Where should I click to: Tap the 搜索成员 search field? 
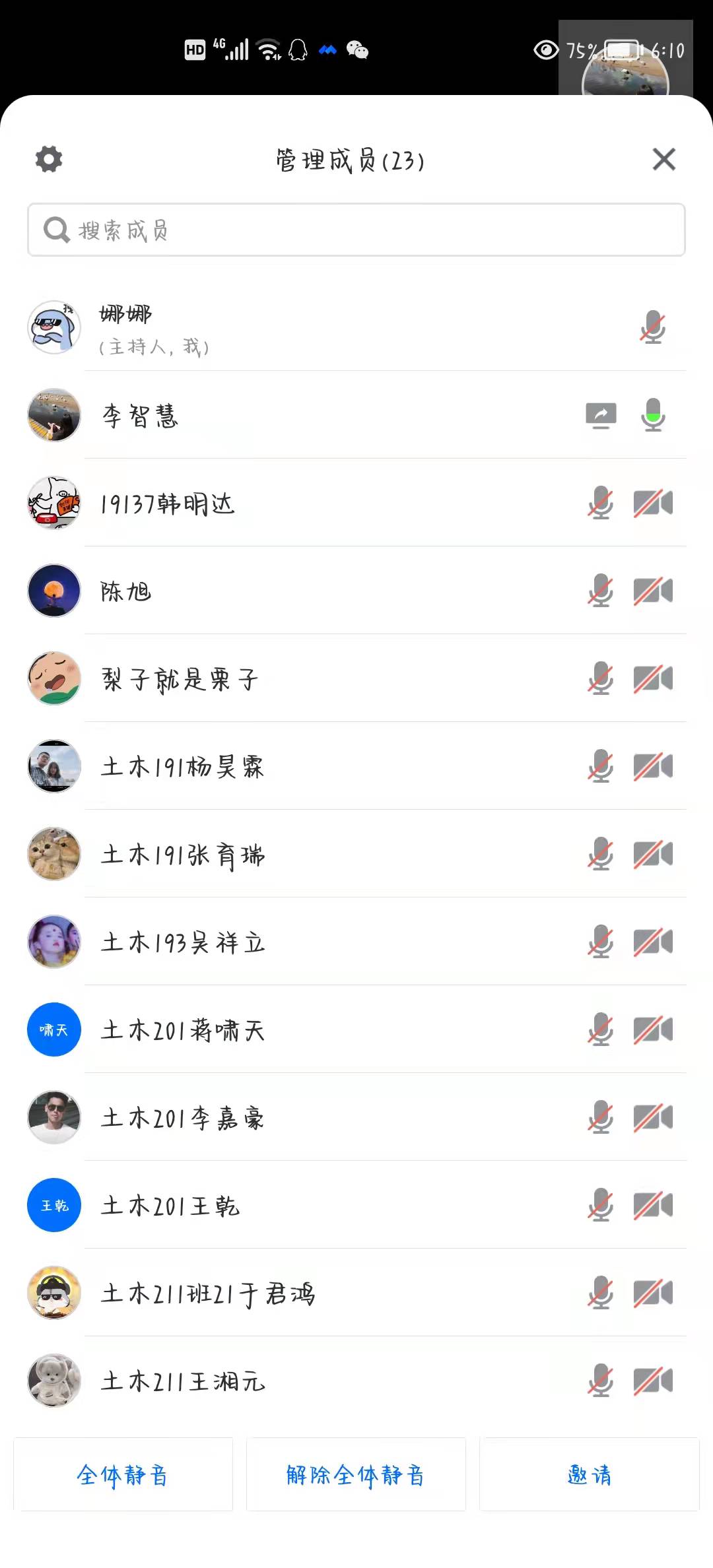click(356, 230)
